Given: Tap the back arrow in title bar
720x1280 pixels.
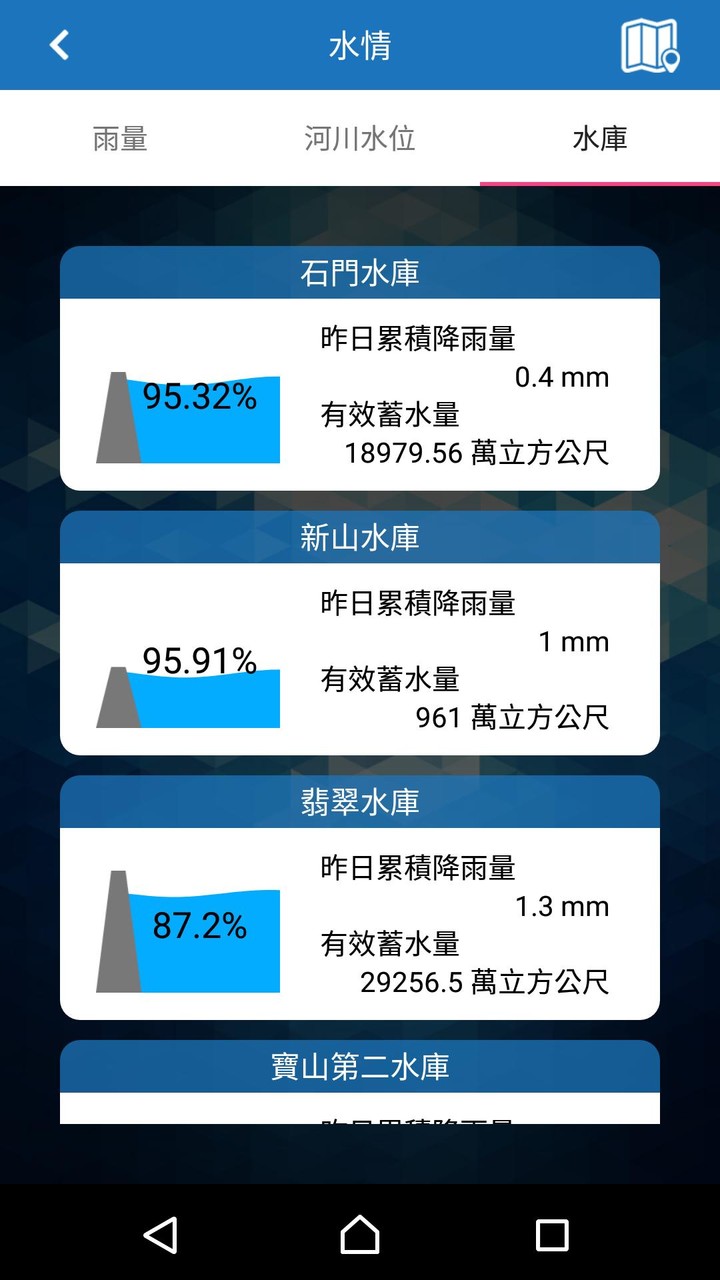Looking at the screenshot, I should tap(57, 45).
